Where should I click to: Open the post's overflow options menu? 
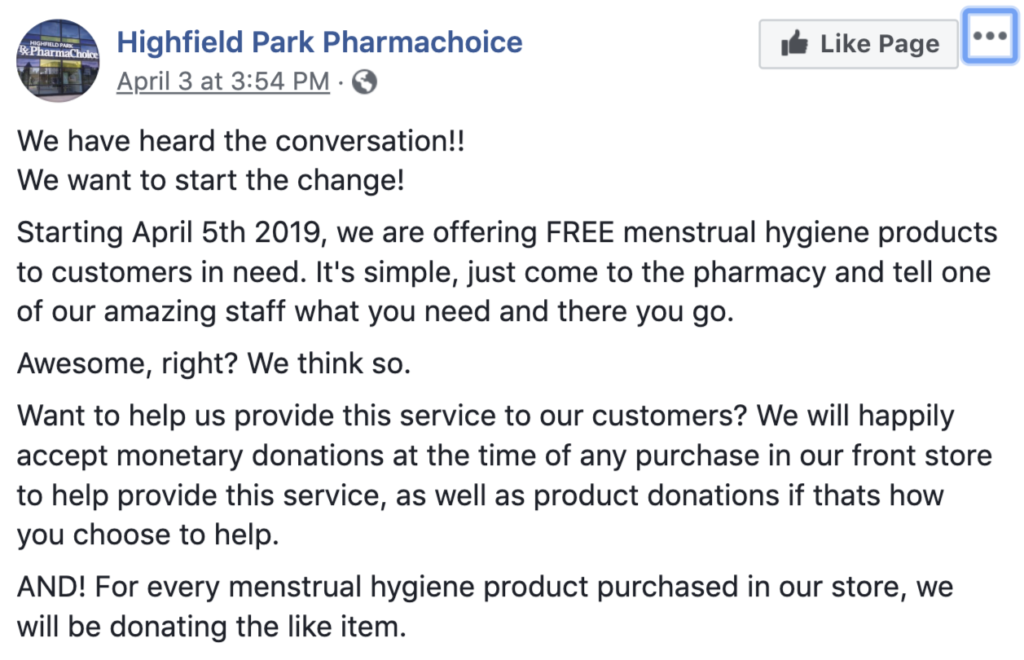[990, 38]
